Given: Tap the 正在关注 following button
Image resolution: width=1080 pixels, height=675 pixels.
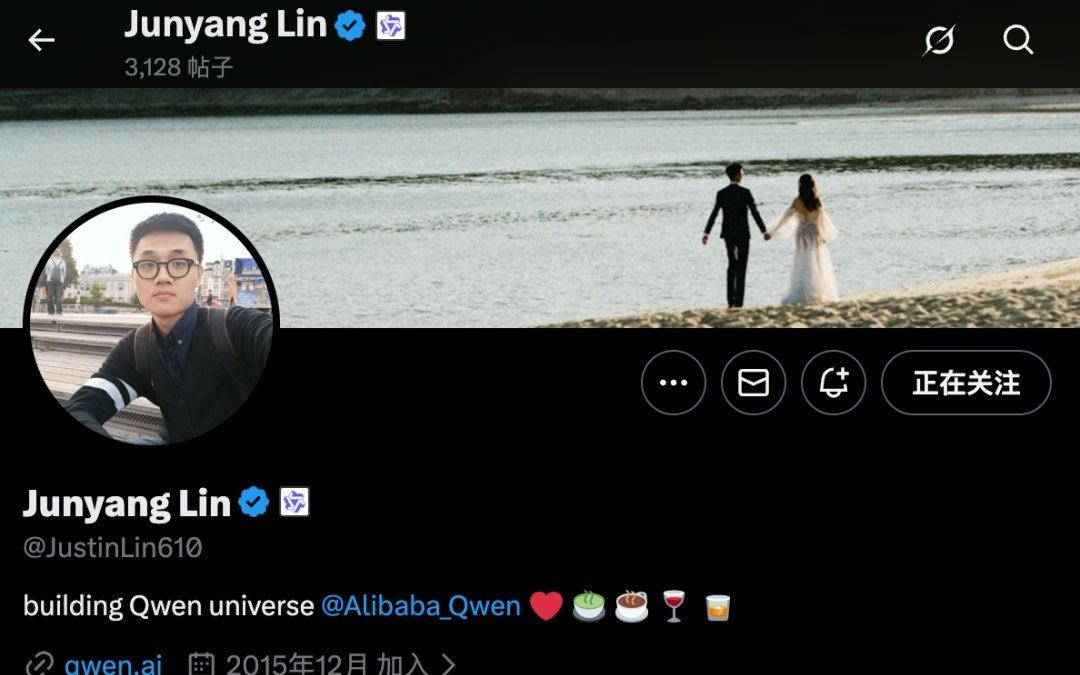Looking at the screenshot, I should (x=965, y=382).
